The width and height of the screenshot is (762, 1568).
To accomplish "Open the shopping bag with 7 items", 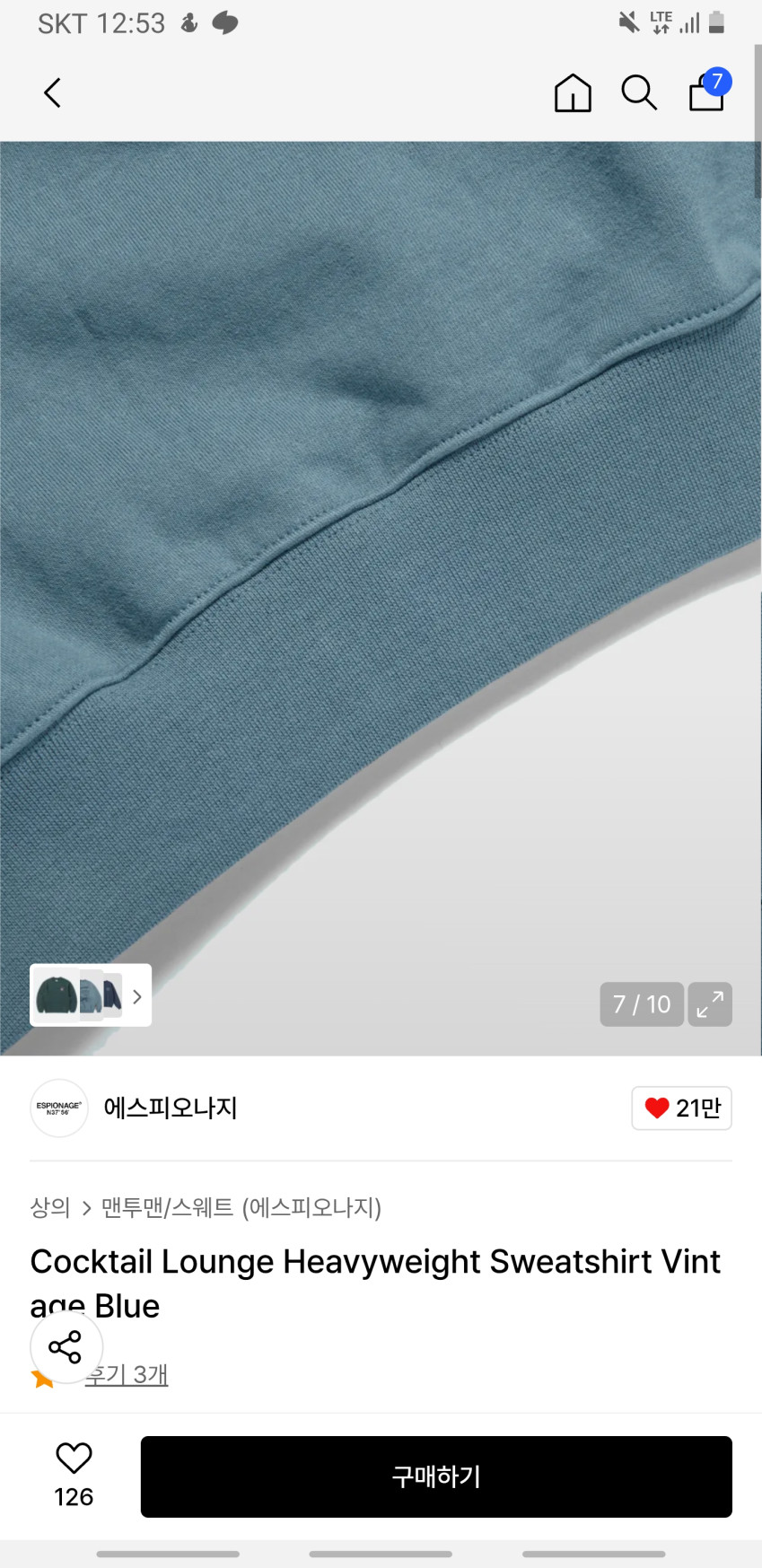I will pos(709,91).
